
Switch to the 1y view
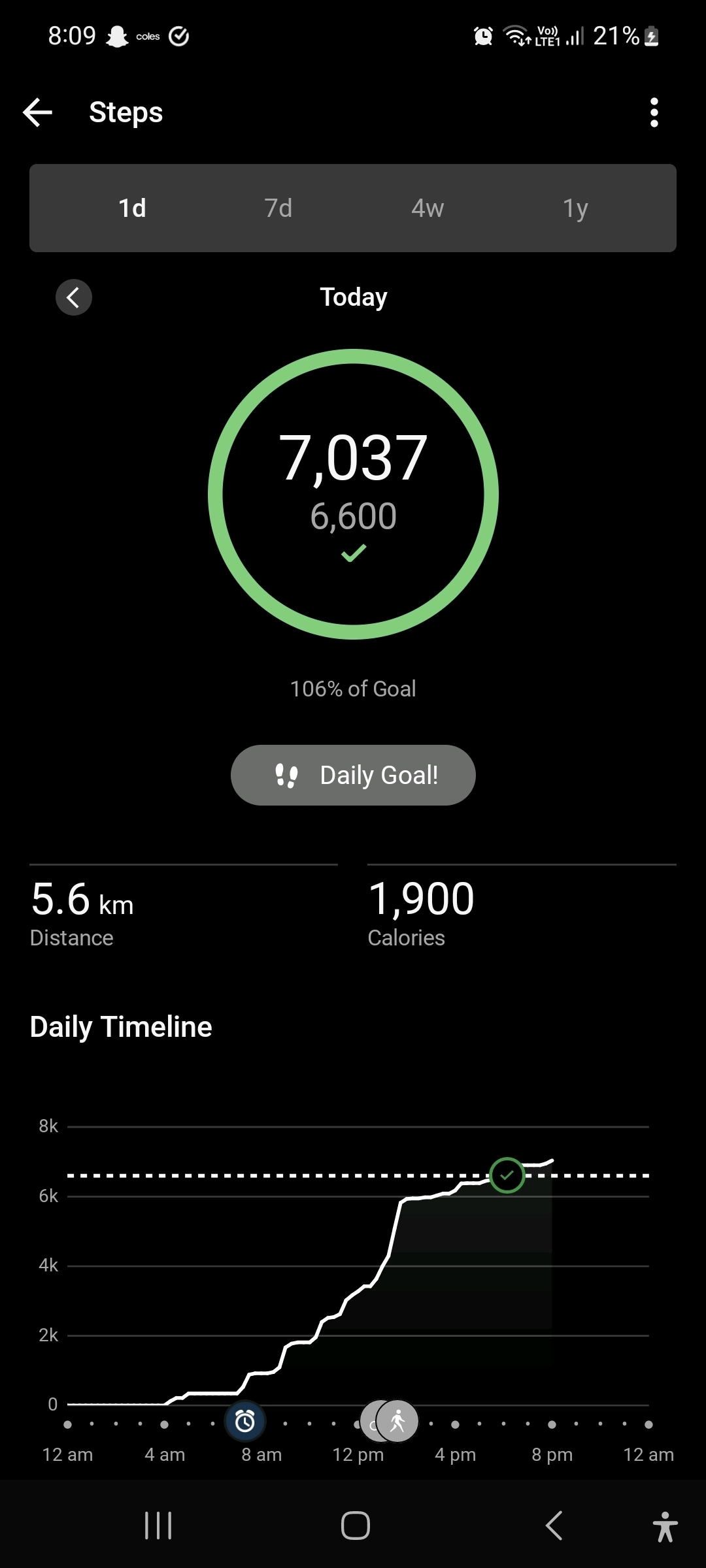(x=575, y=208)
